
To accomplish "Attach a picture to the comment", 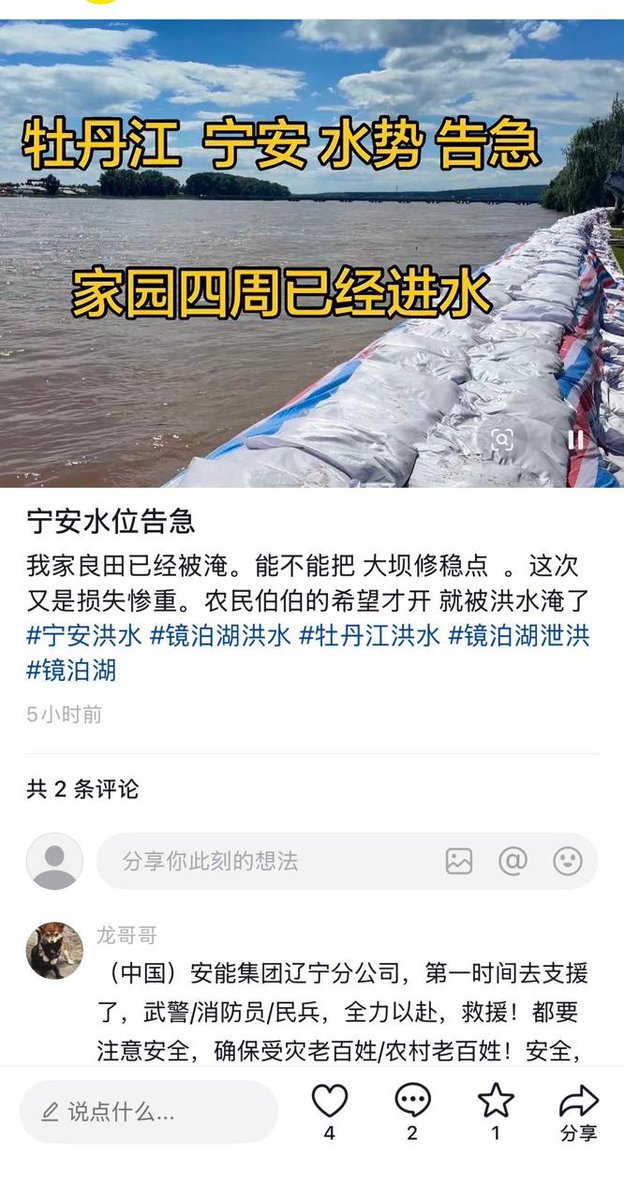I will (459, 861).
